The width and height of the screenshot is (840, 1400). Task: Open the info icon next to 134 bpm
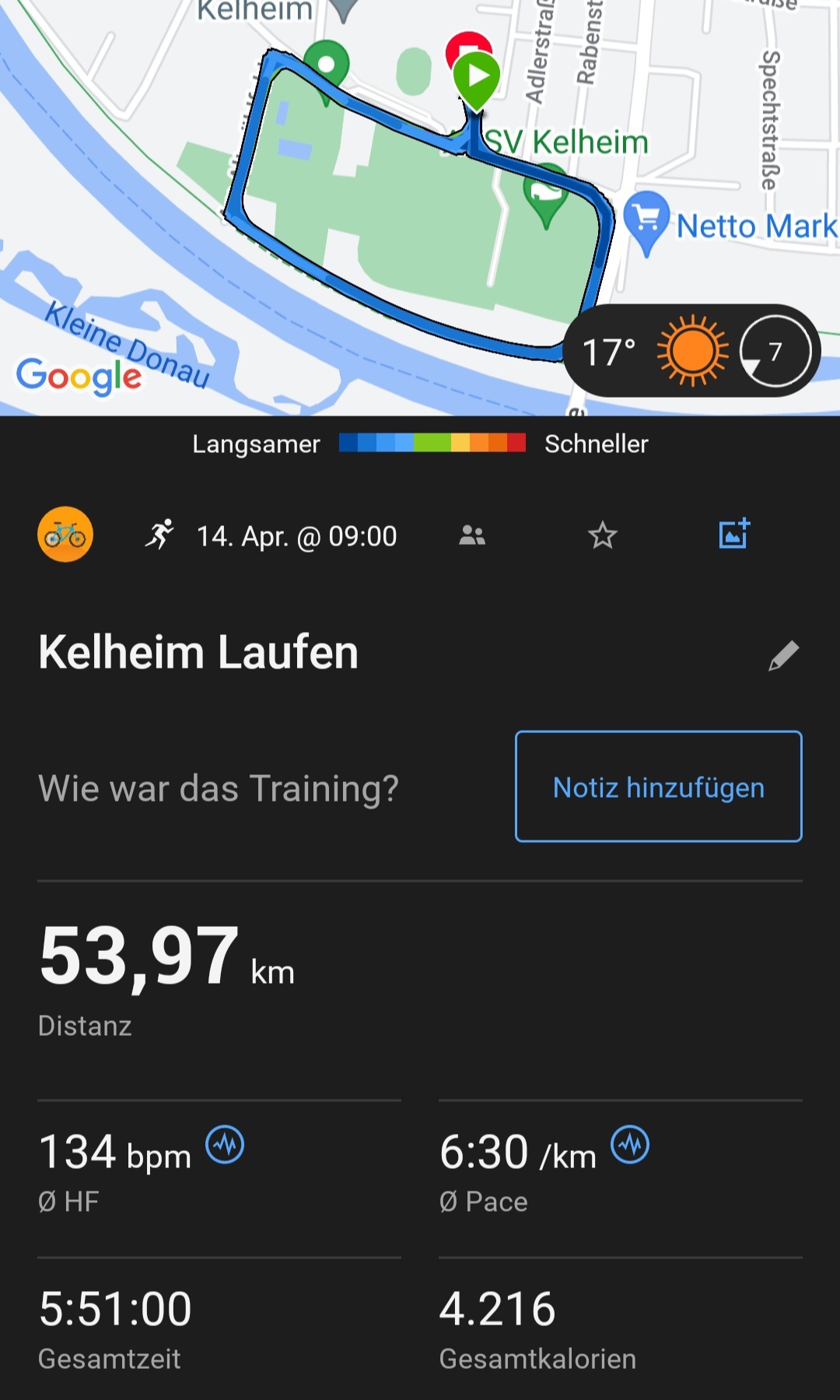225,1146
